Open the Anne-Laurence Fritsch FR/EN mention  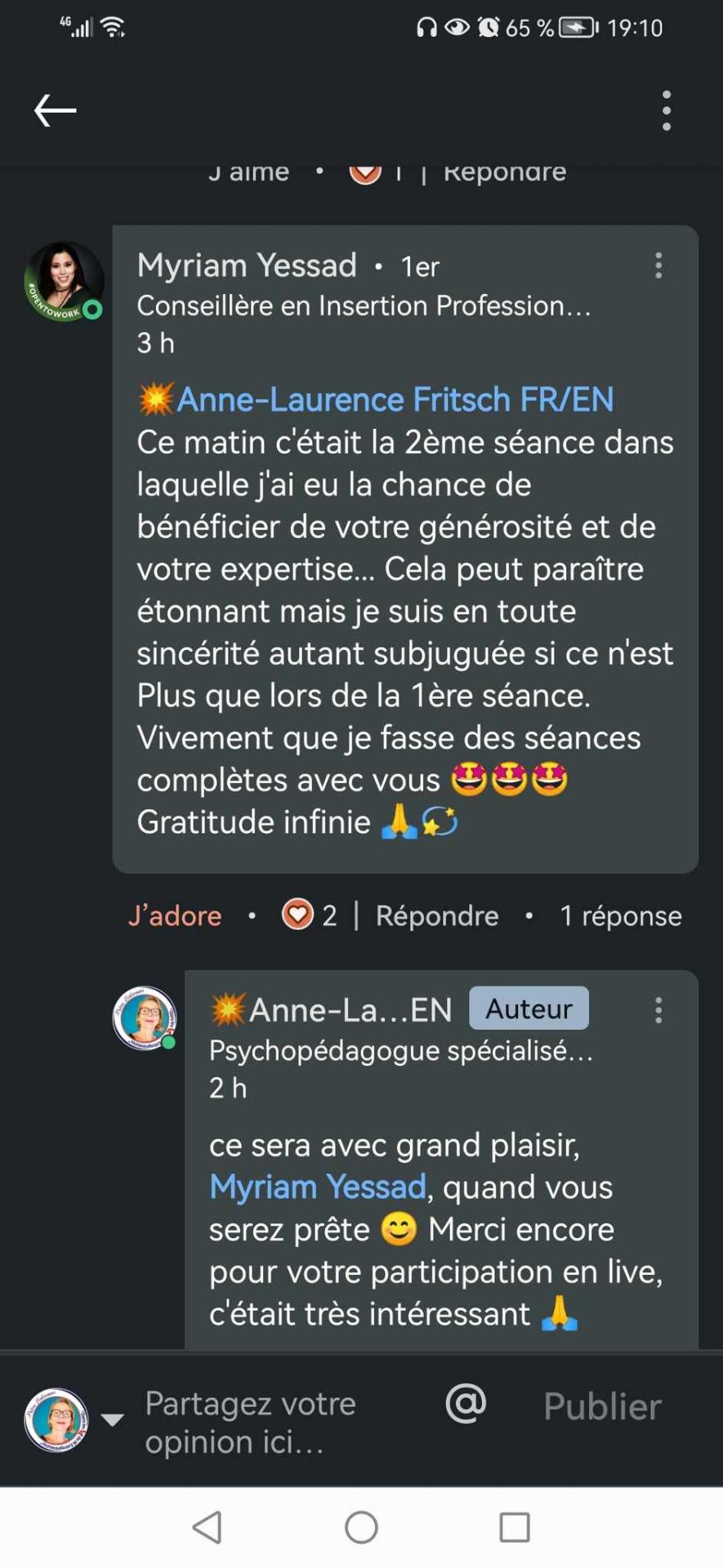tap(395, 399)
